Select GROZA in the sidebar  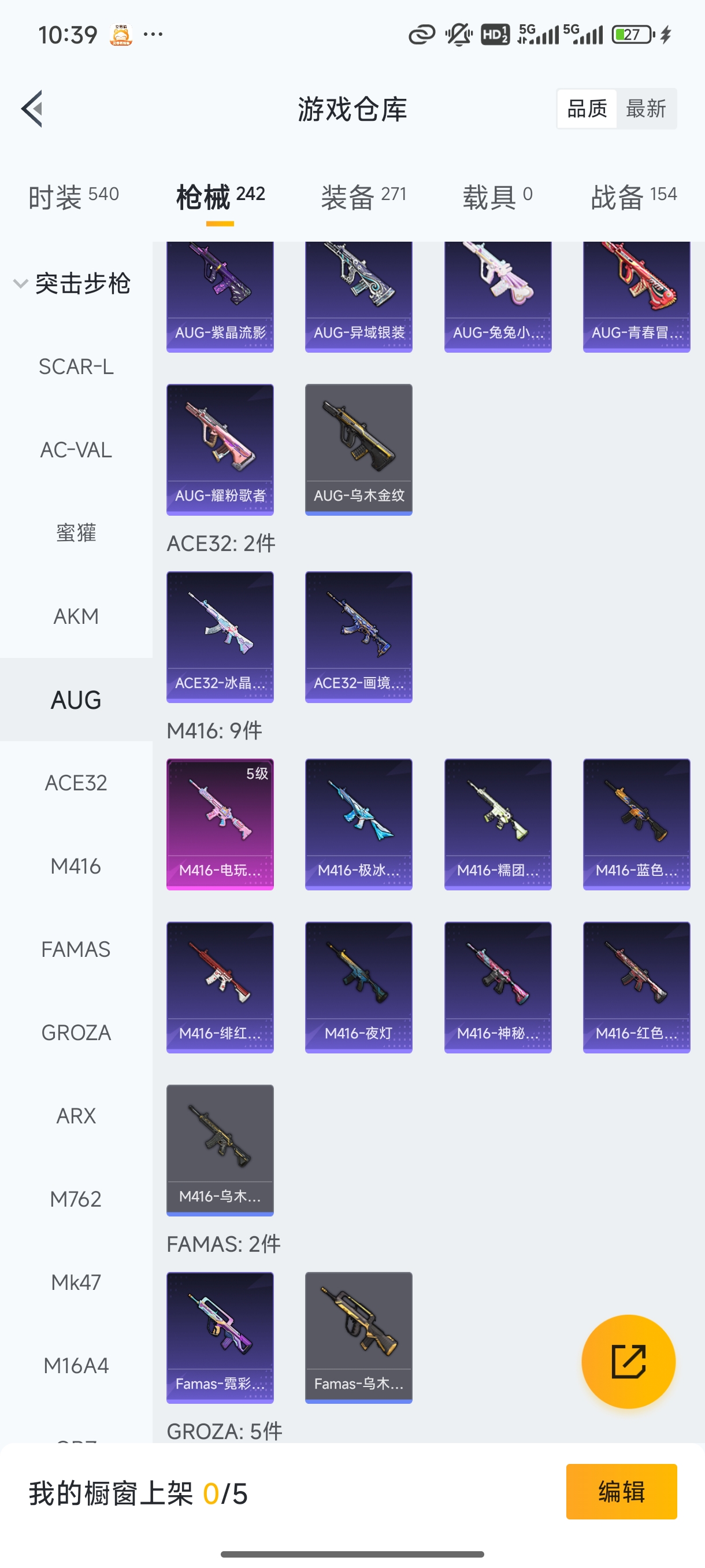tap(76, 1033)
